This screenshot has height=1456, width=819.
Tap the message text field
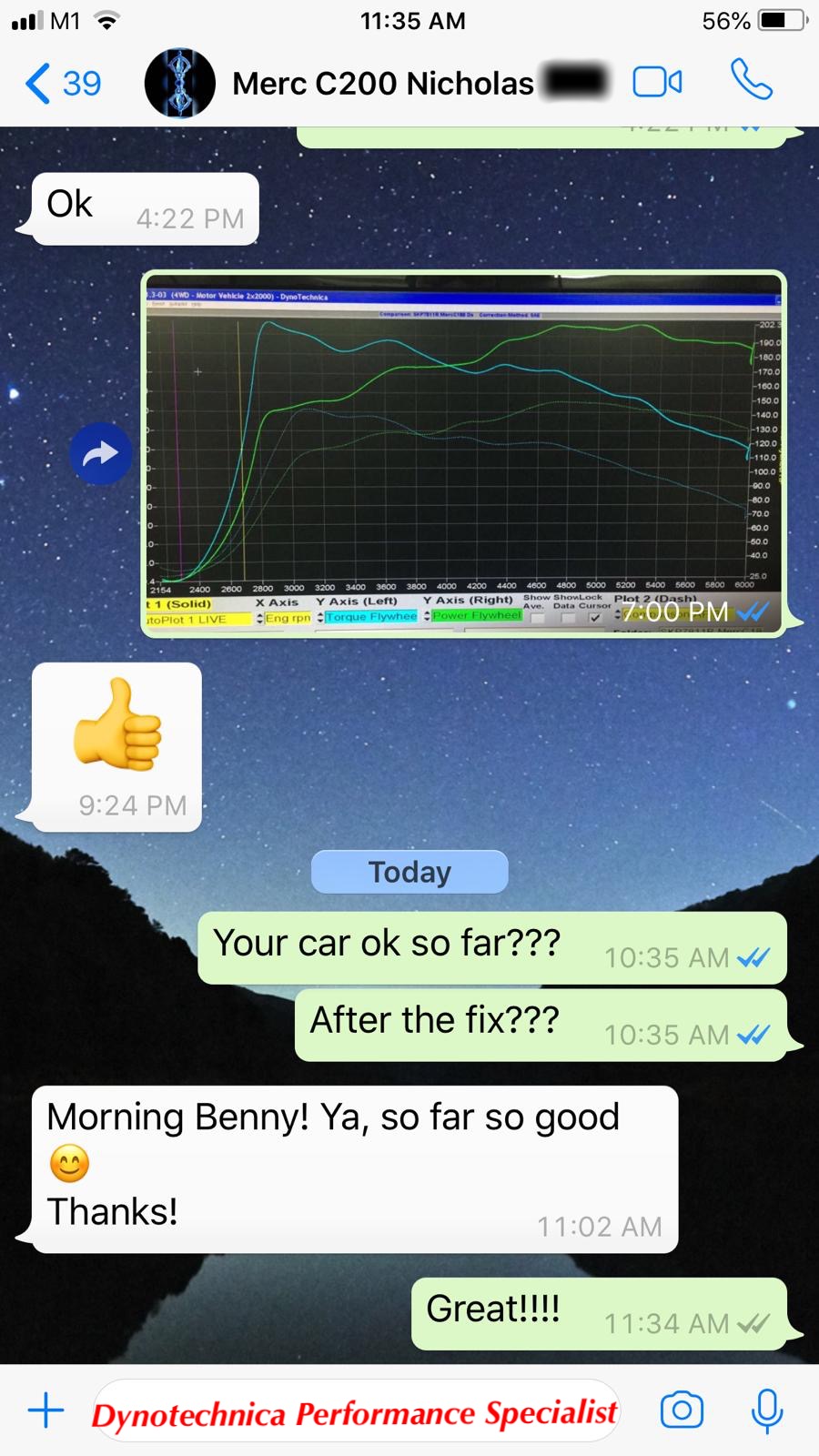(355, 1411)
